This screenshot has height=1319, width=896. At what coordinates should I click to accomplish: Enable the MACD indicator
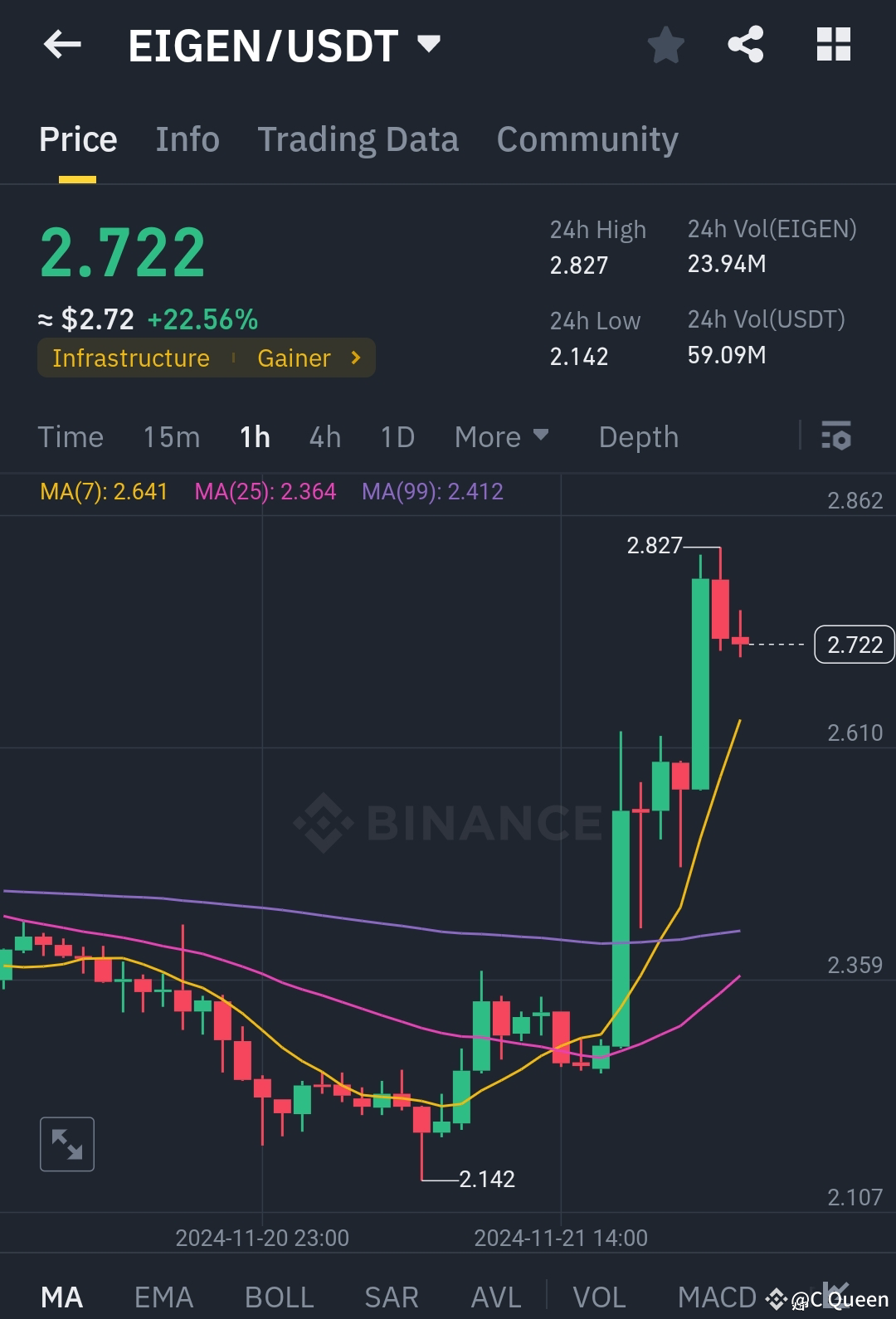click(717, 1296)
